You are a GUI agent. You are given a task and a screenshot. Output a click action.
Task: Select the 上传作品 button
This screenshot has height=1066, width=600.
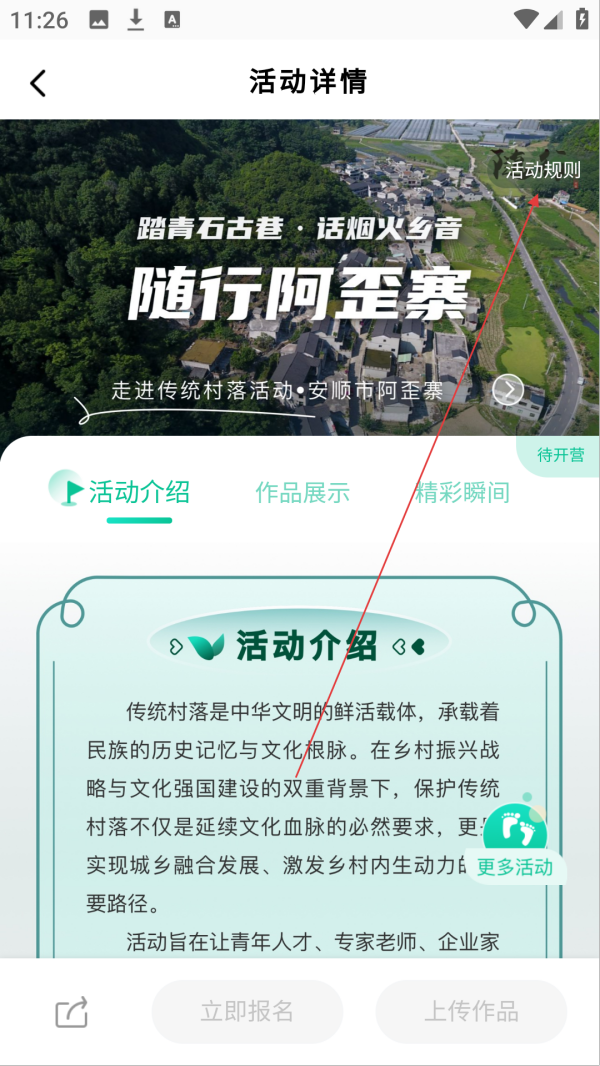[x=471, y=1012]
